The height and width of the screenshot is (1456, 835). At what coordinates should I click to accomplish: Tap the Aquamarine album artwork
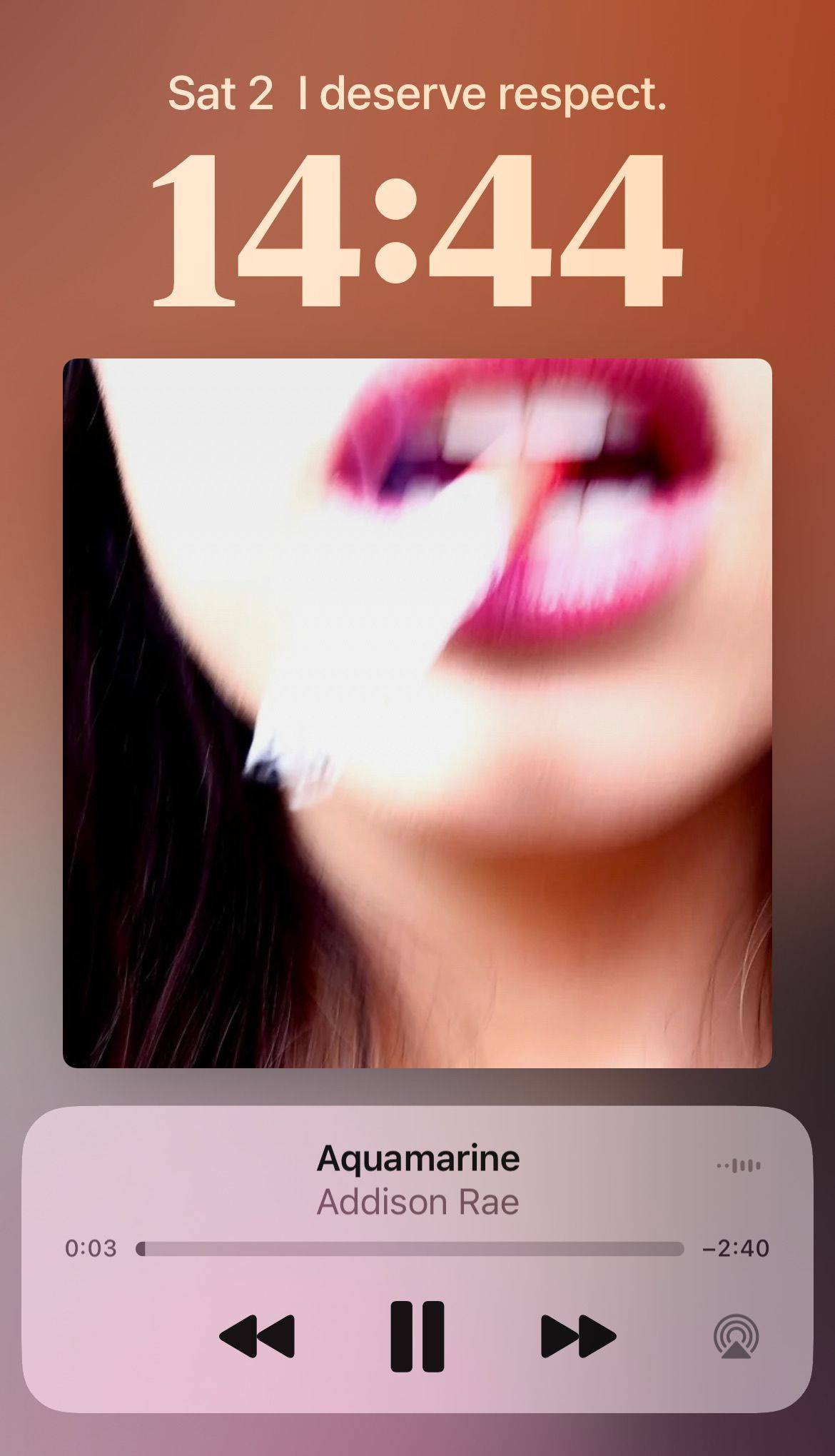tap(417, 713)
